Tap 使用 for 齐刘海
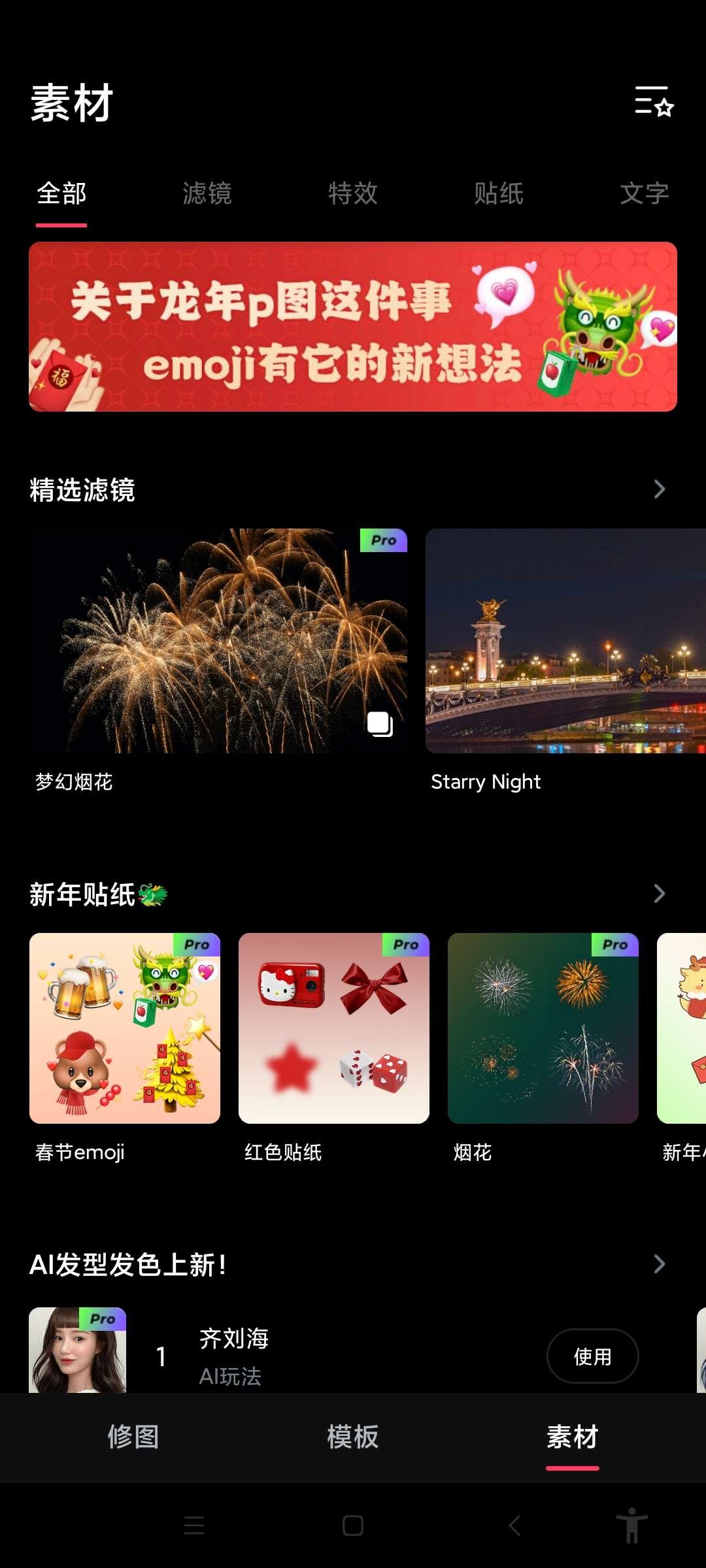The height and width of the screenshot is (1568, 706). (x=592, y=1356)
